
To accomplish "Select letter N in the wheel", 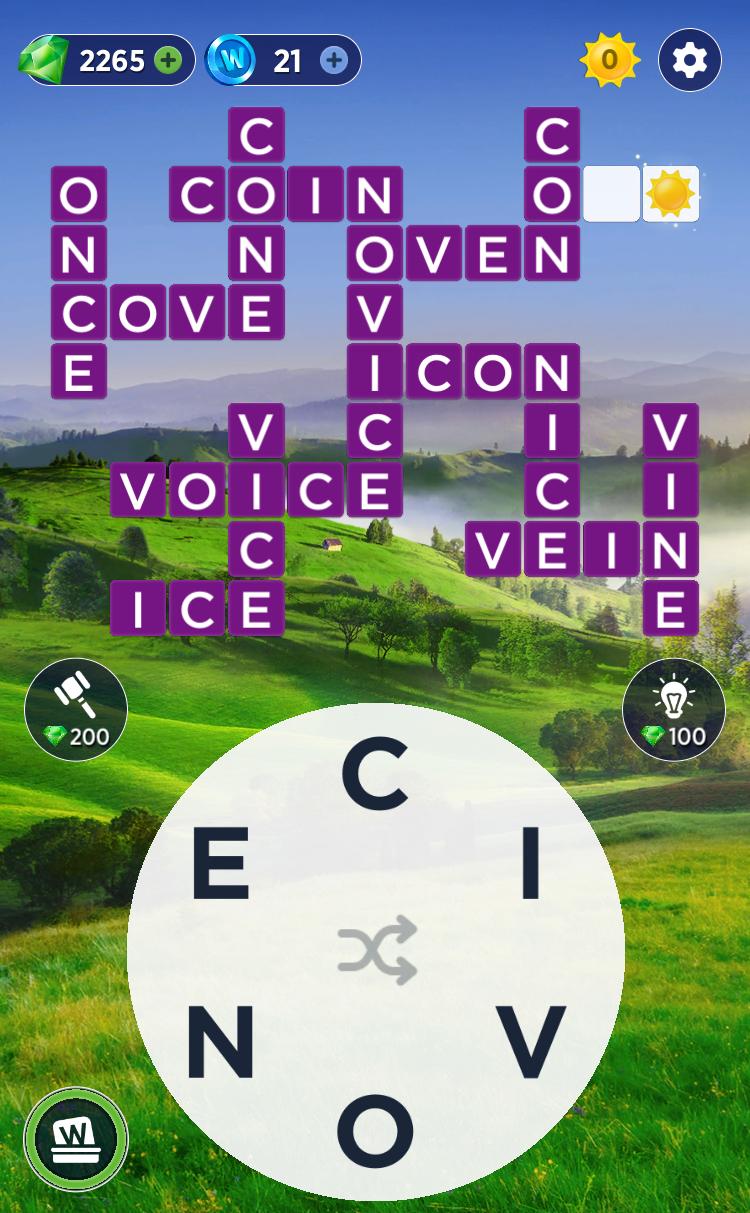I will [220, 1041].
